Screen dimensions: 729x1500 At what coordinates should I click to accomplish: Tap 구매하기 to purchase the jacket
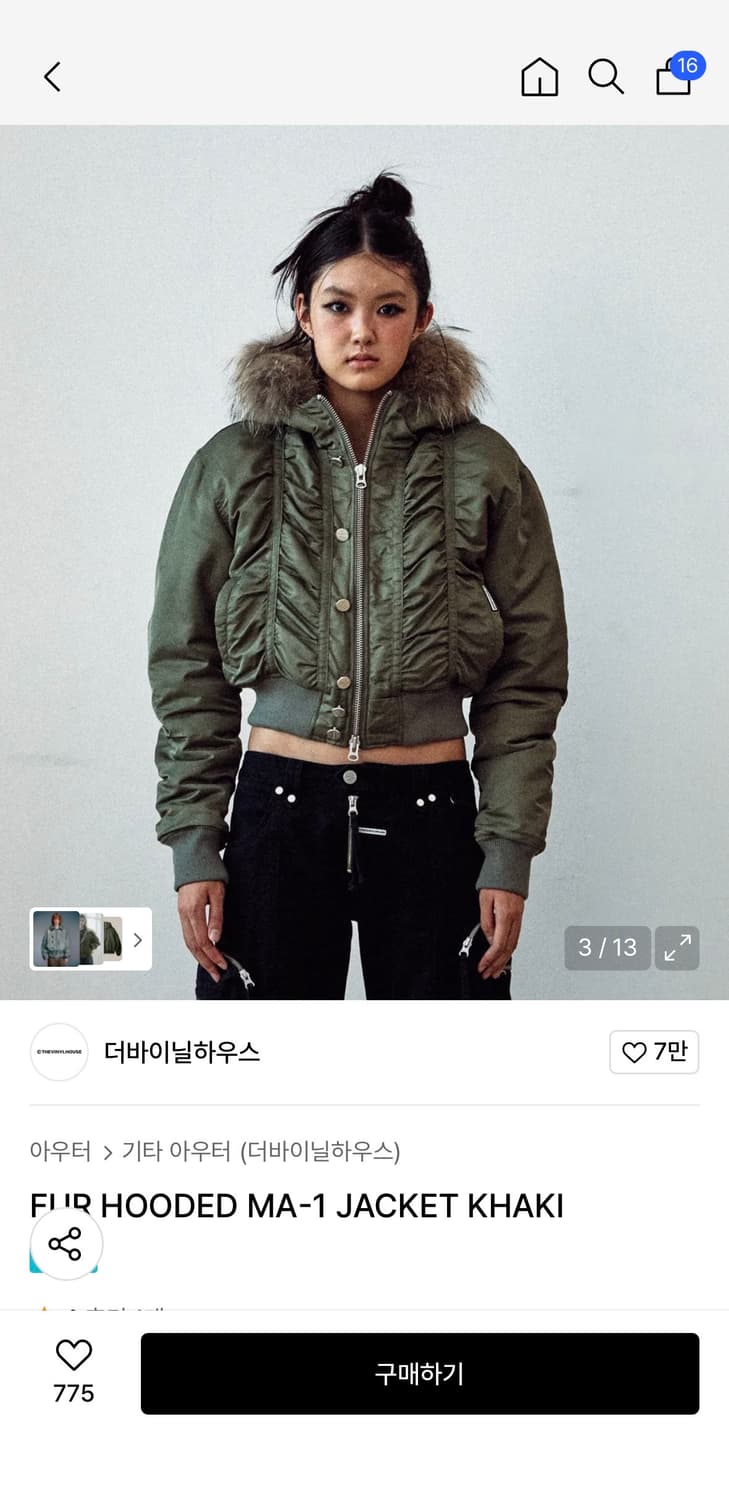(x=419, y=1374)
